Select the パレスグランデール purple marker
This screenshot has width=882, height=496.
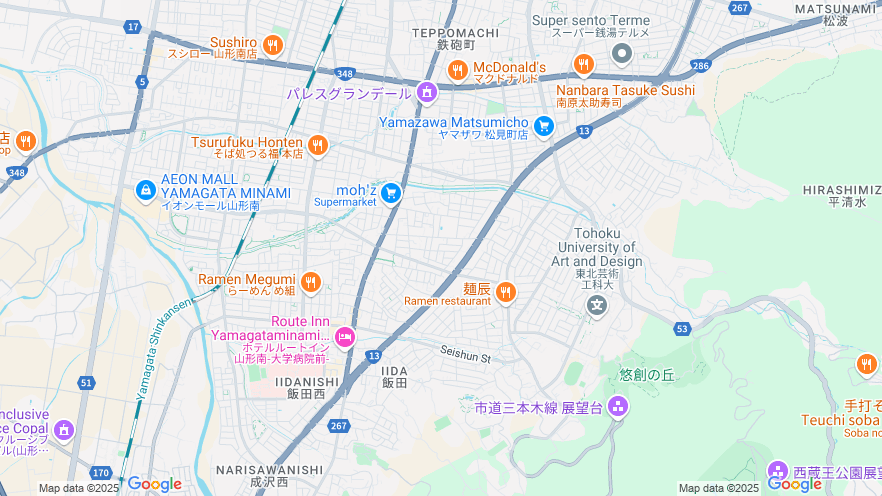(x=427, y=93)
